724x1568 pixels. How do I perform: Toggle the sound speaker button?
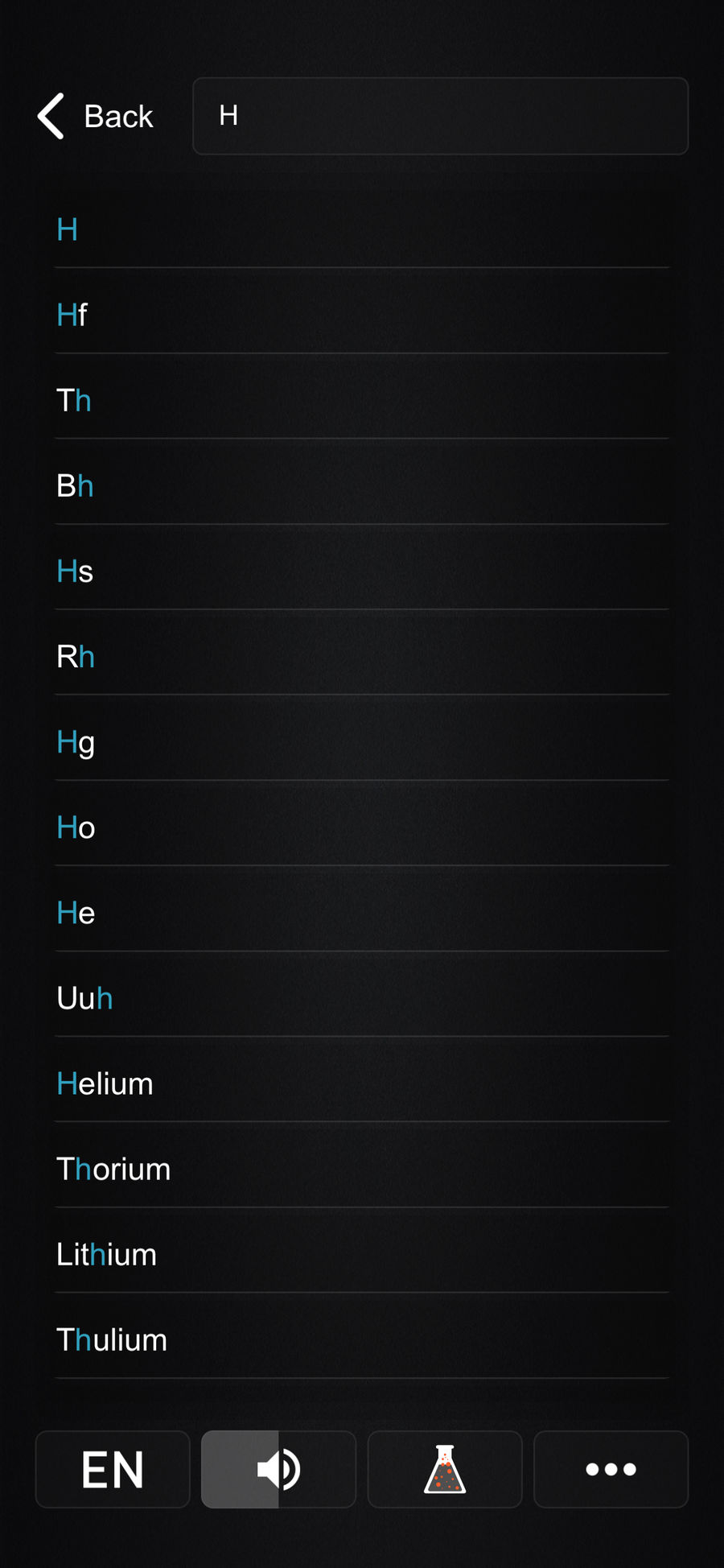pos(278,1469)
